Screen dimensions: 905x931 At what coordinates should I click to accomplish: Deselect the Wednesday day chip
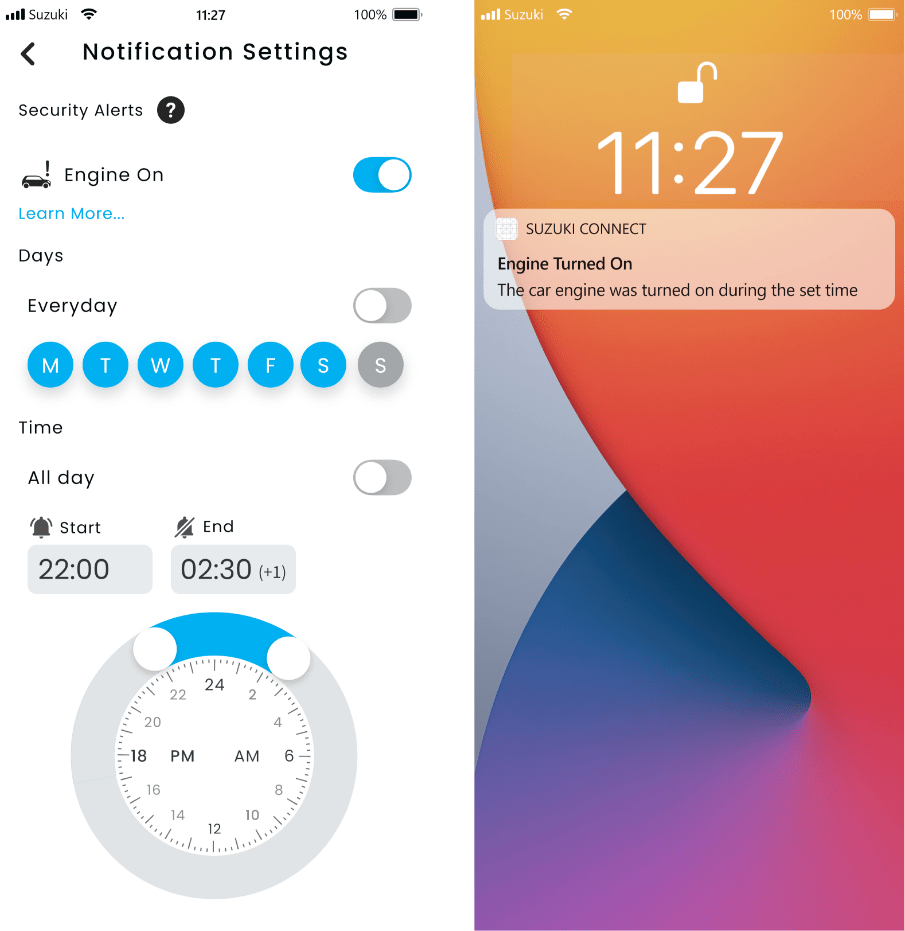coord(160,366)
